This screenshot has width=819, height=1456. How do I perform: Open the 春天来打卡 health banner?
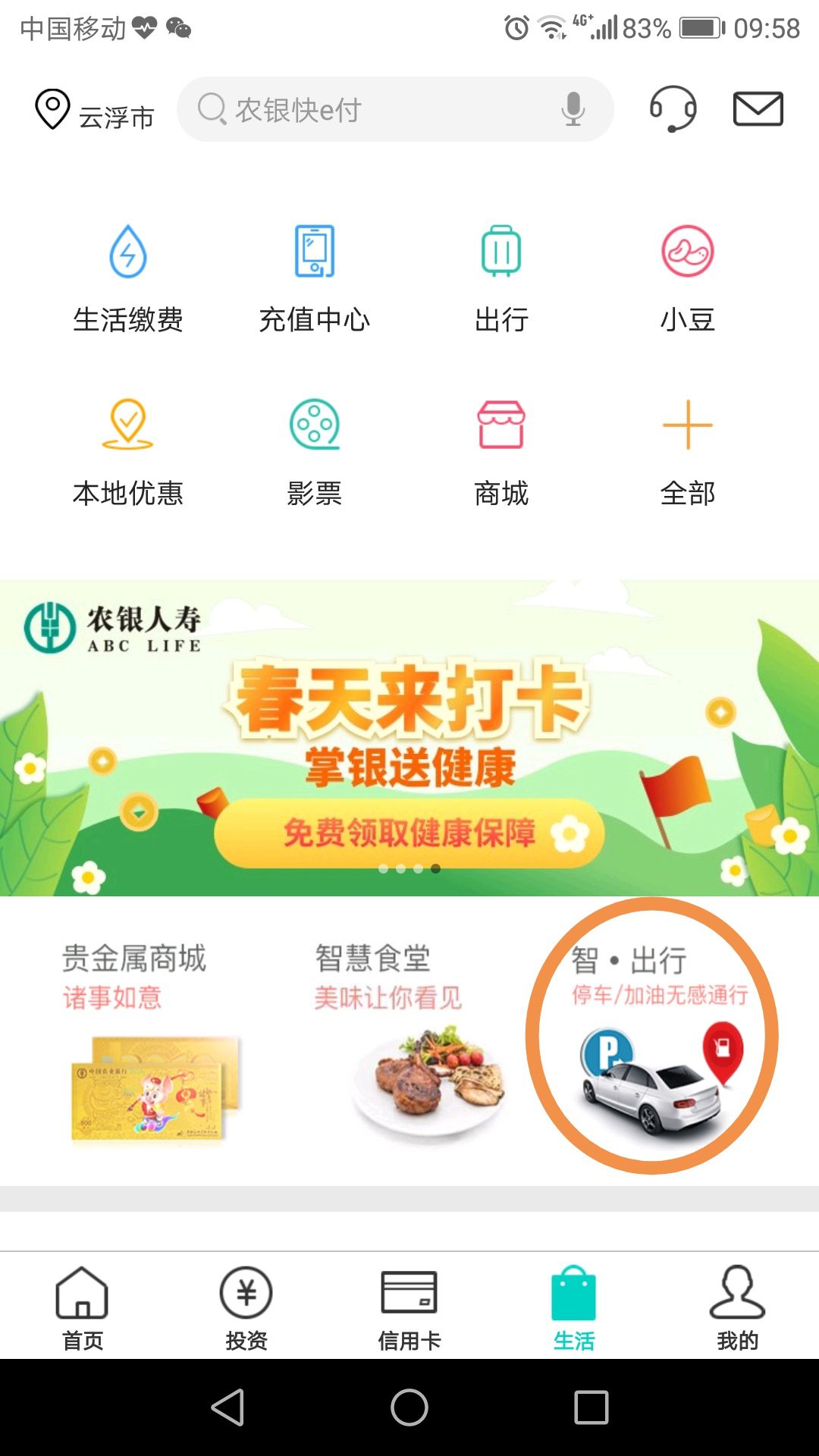[x=409, y=738]
